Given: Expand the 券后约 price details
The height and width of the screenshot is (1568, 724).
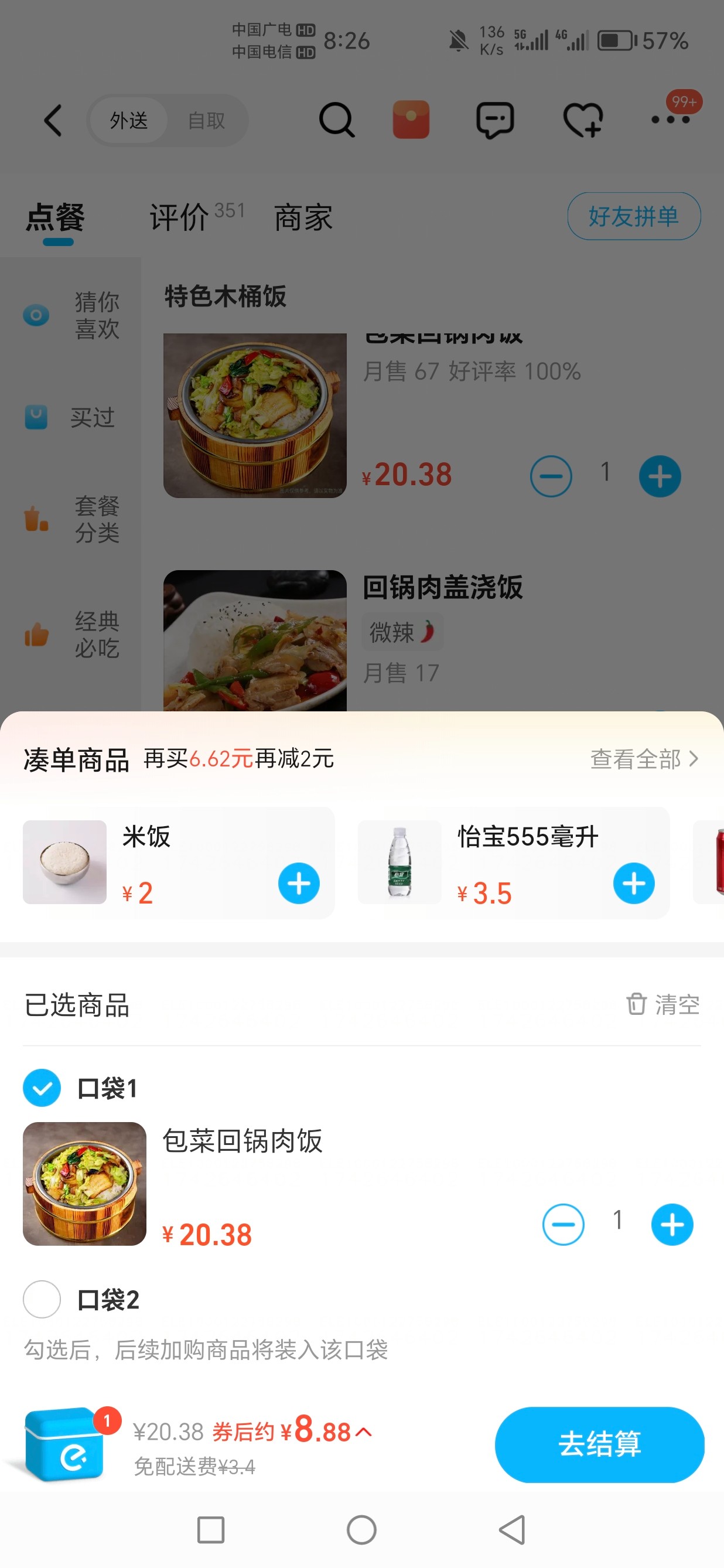Looking at the screenshot, I should coord(364,1431).
